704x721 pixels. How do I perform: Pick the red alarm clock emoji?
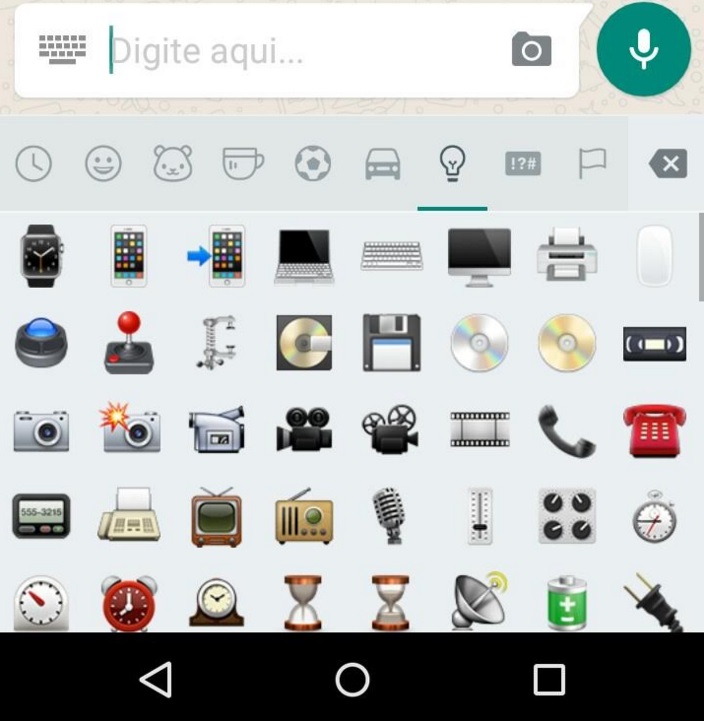pos(129,602)
